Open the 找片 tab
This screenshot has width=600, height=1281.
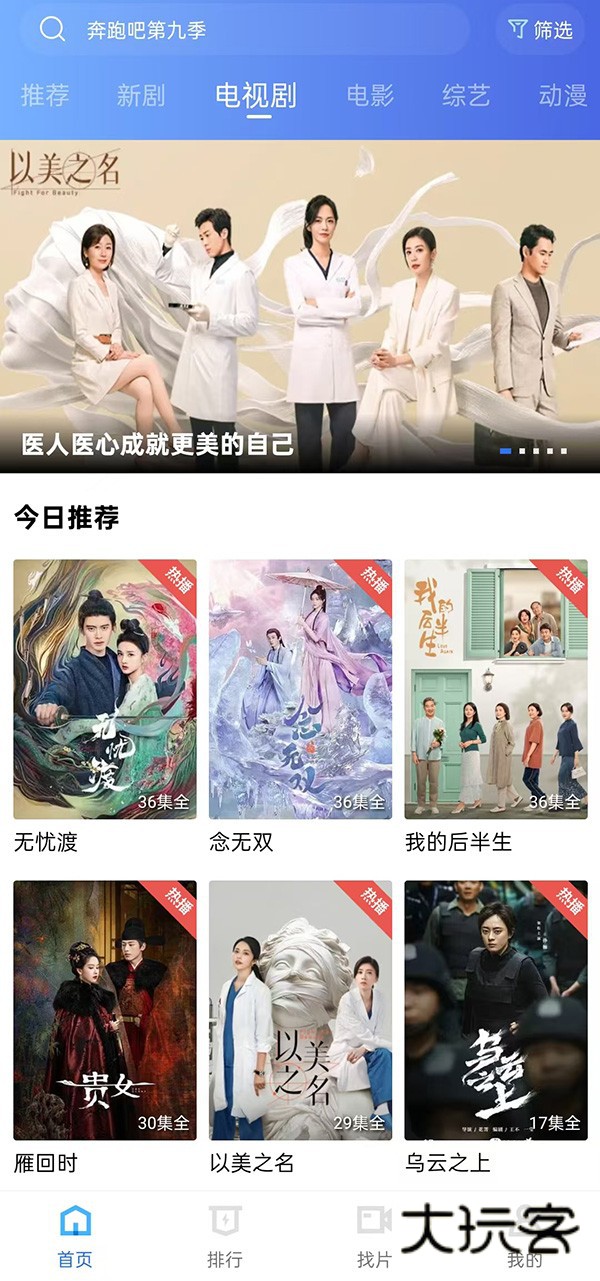click(374, 1236)
